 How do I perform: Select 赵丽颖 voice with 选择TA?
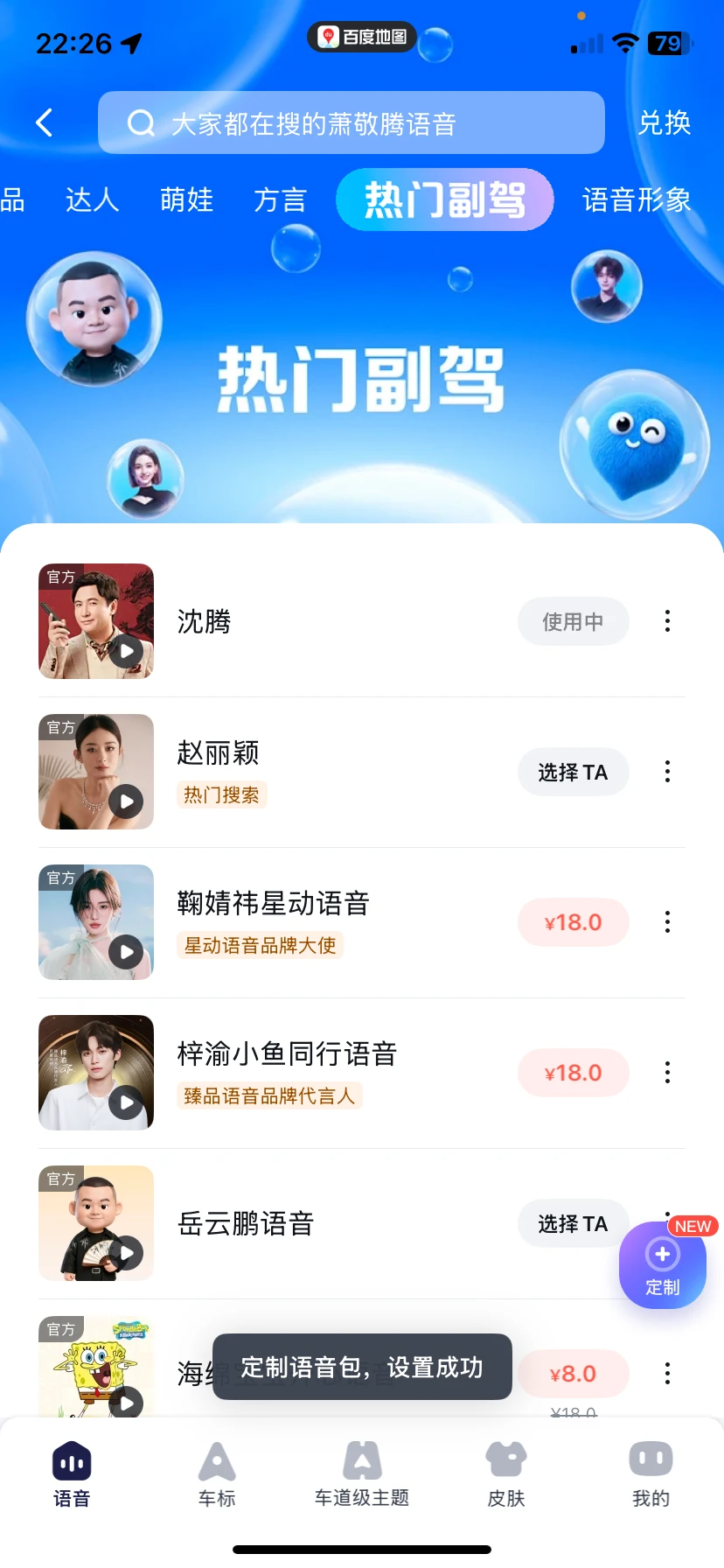point(573,772)
